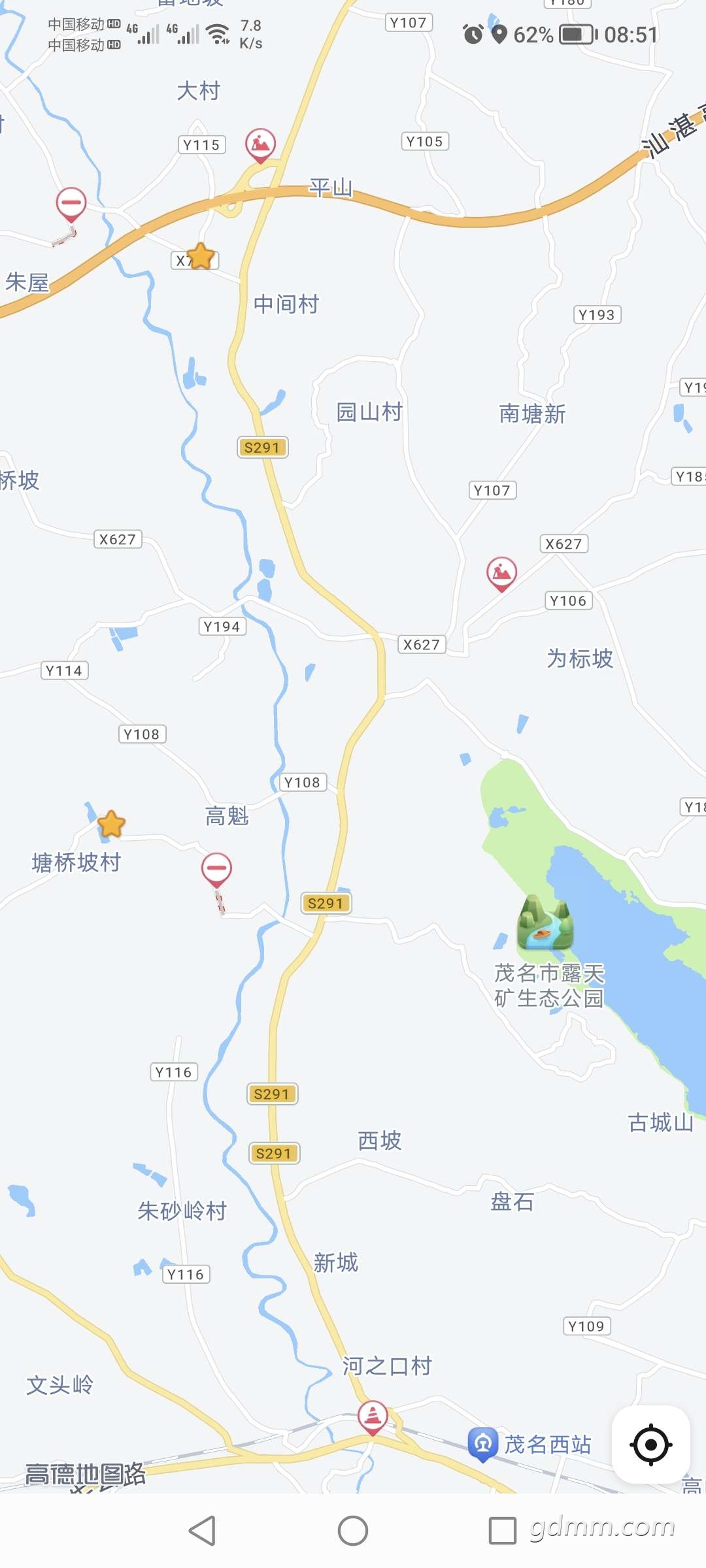Open the scenic marker near 大村
This screenshot has height=1568, width=706.
coord(260,144)
